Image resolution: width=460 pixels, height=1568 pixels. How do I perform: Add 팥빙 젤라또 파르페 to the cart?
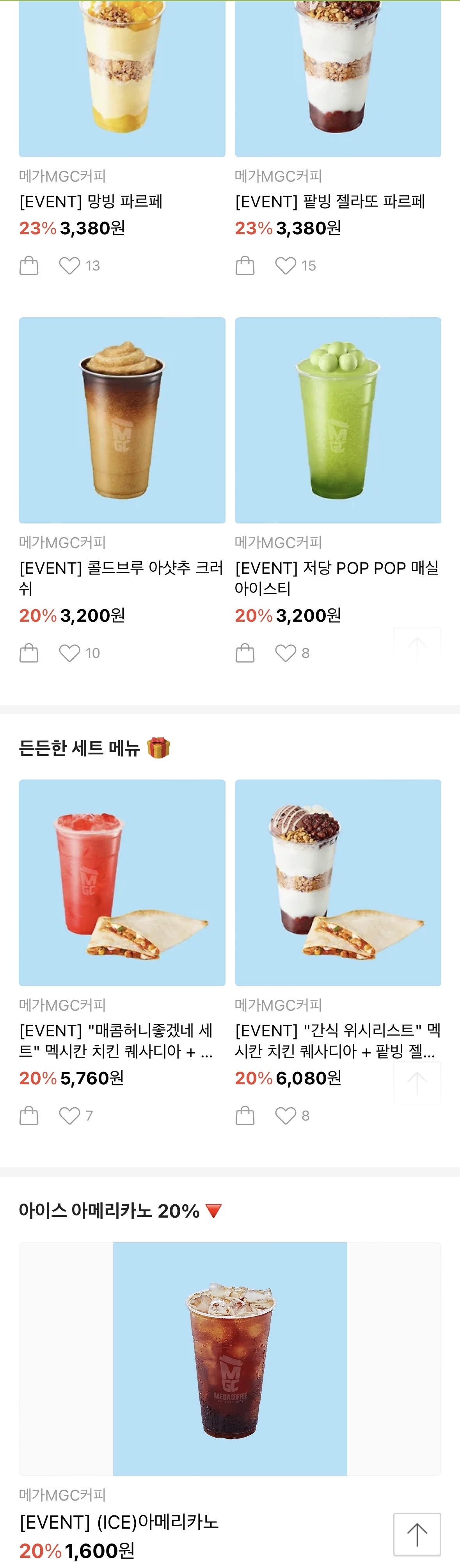click(x=245, y=265)
